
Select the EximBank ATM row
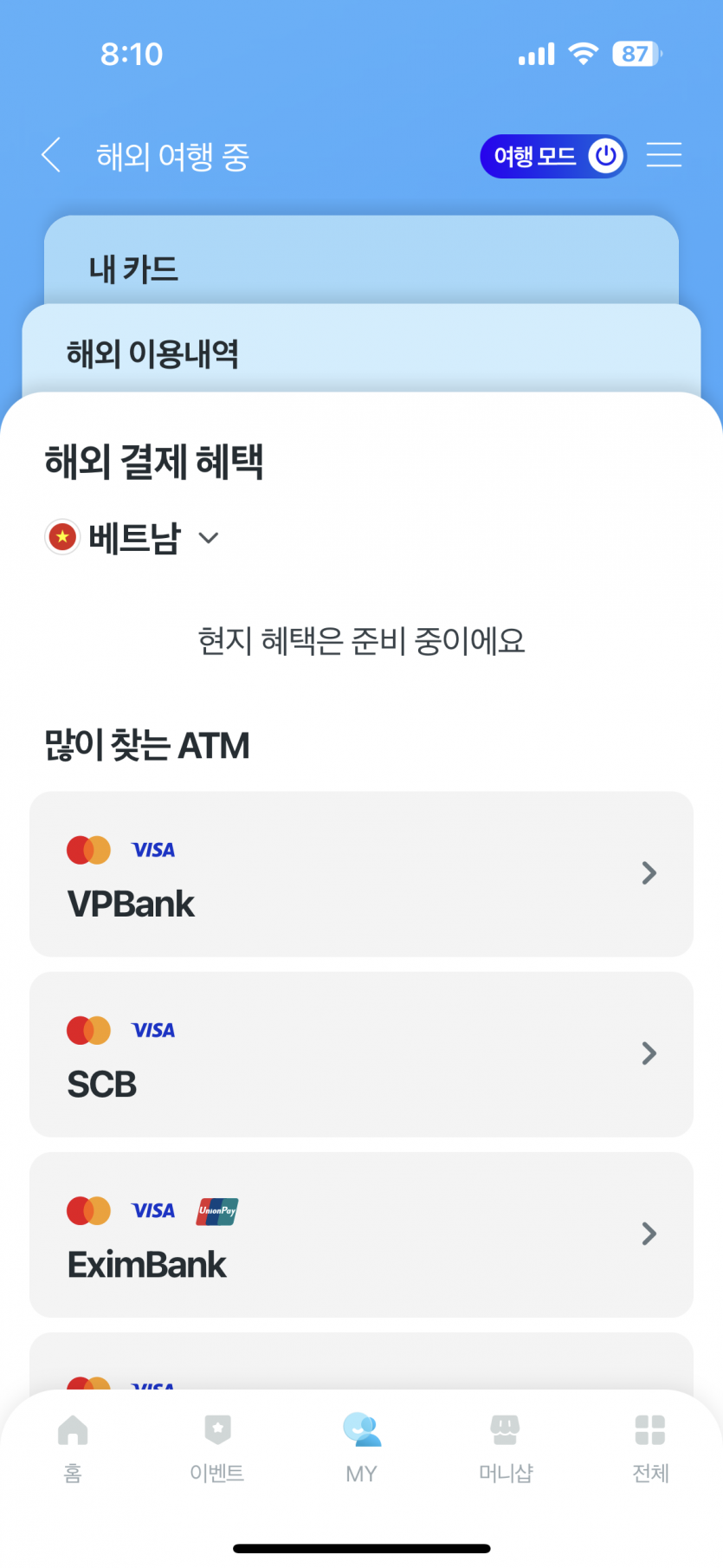tap(361, 1234)
